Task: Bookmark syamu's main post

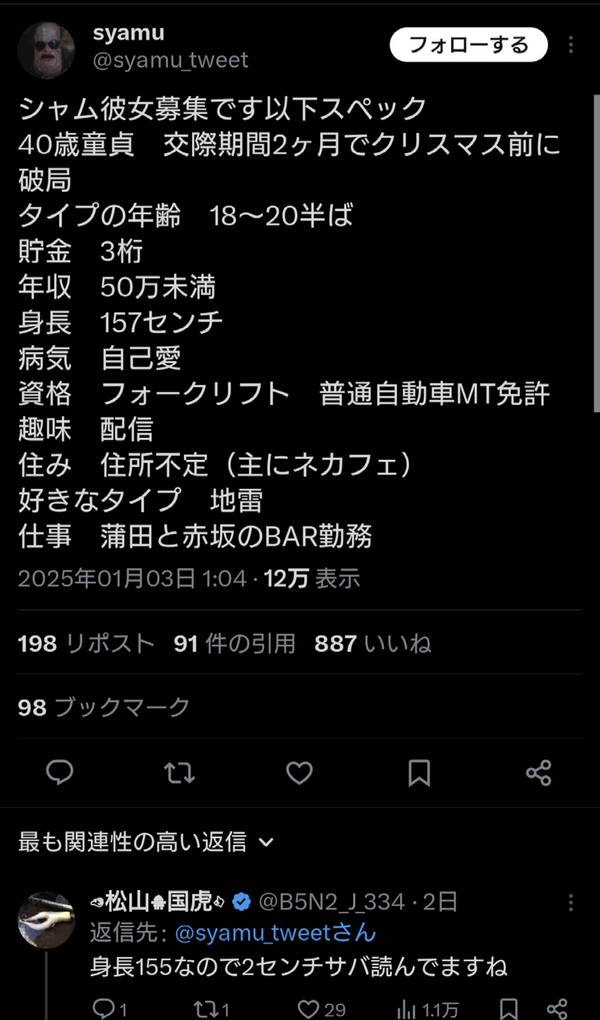Action: tap(419, 772)
